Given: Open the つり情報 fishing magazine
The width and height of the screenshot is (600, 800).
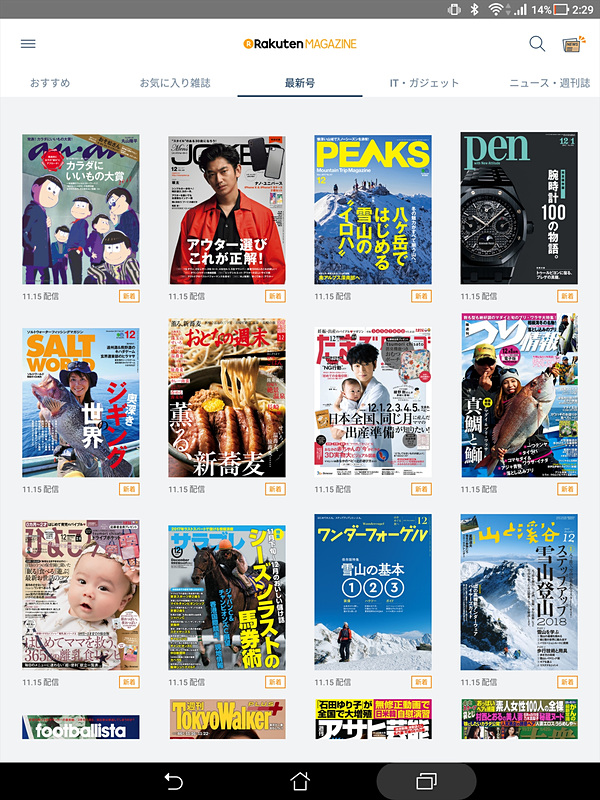Looking at the screenshot, I should [x=519, y=398].
